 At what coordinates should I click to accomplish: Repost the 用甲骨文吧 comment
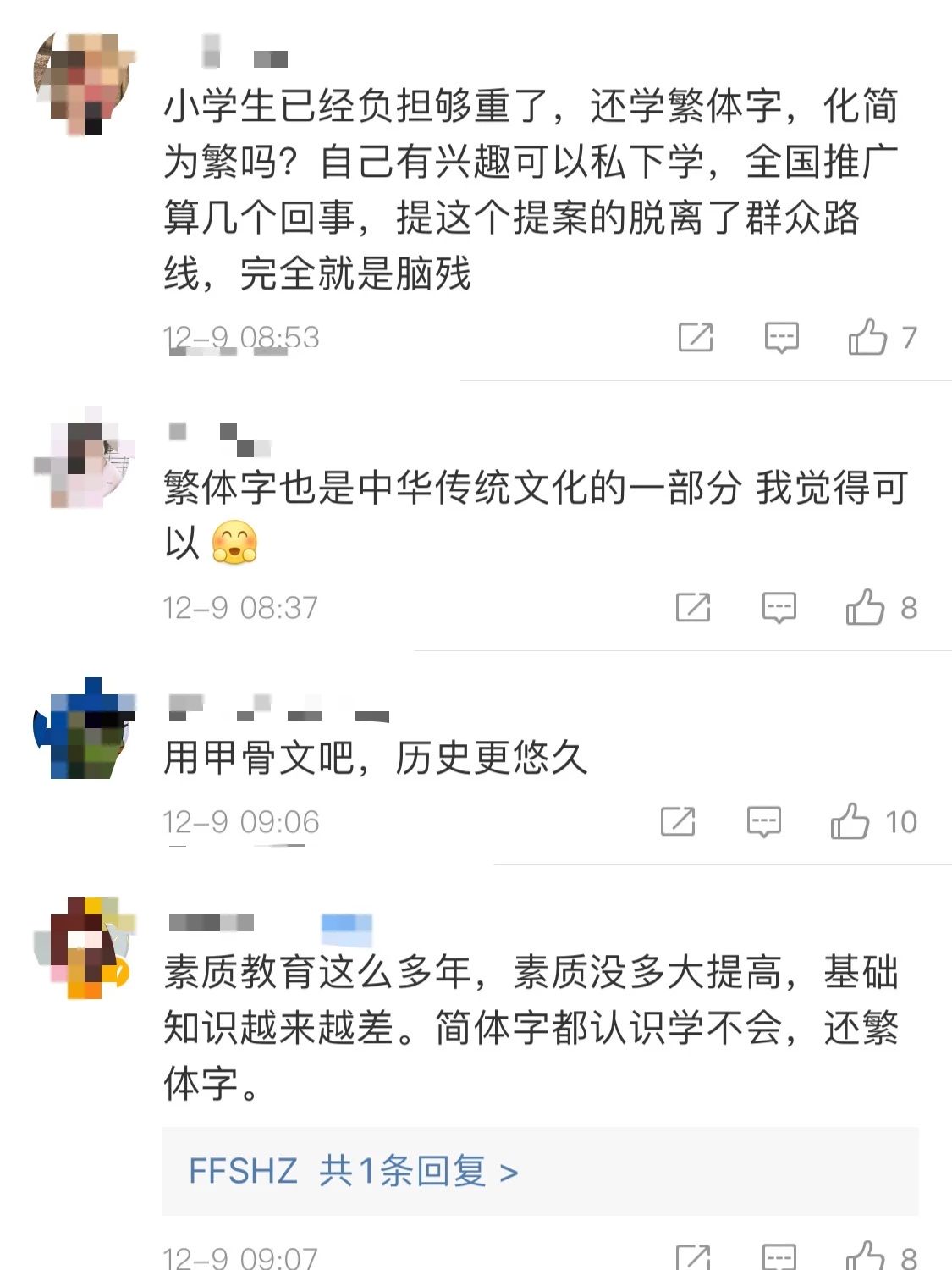click(678, 821)
